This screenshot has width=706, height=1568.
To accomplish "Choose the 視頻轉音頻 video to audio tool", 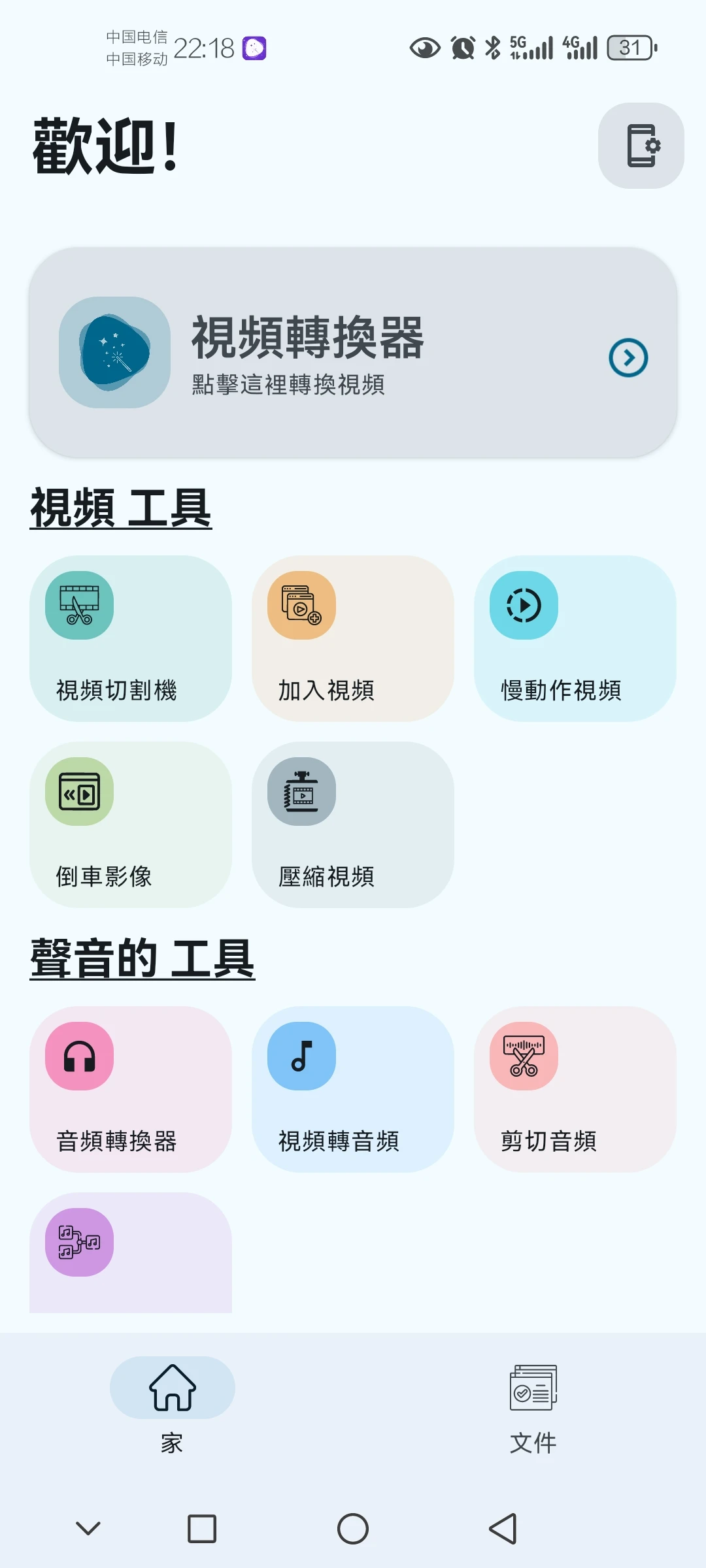I will [353, 1089].
